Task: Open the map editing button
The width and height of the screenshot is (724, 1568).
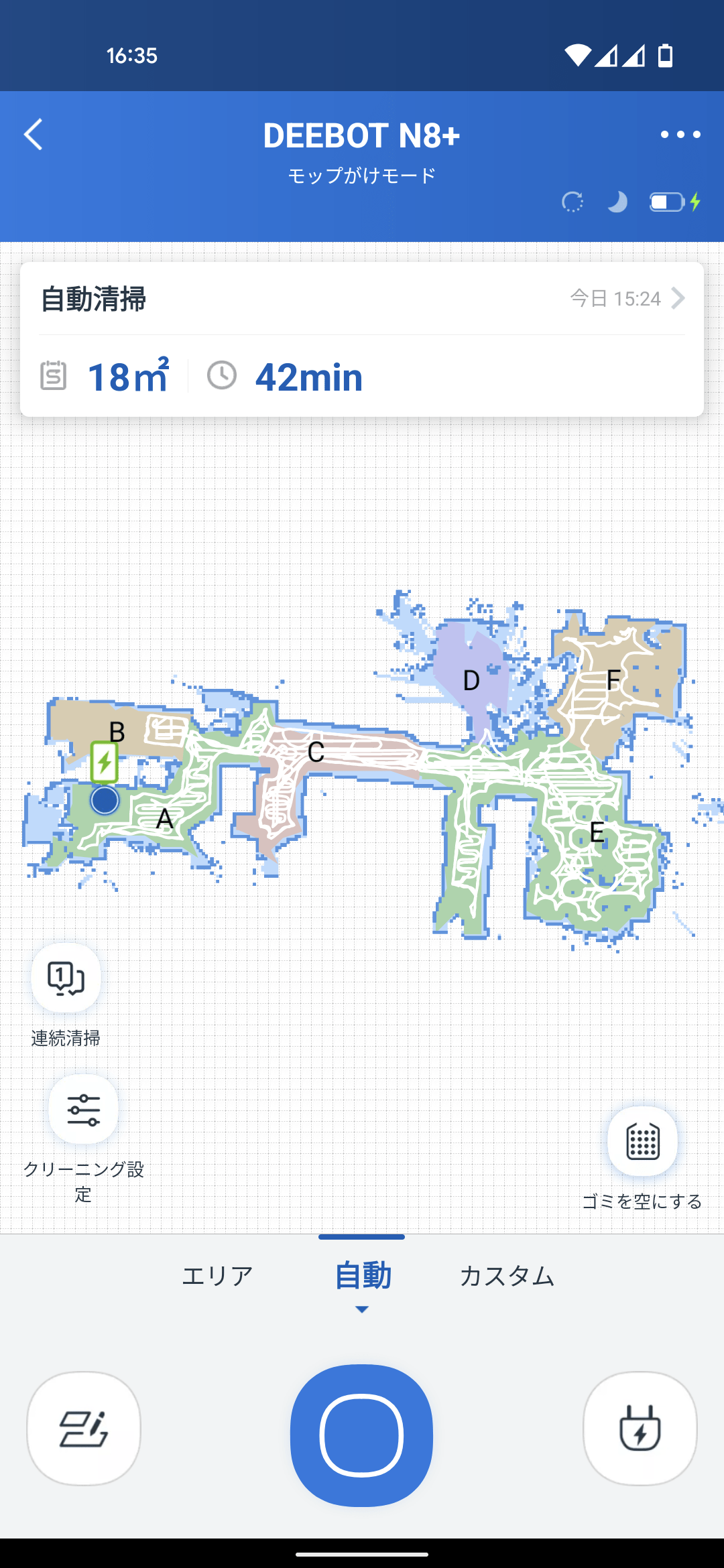Action: pos(84,1429)
